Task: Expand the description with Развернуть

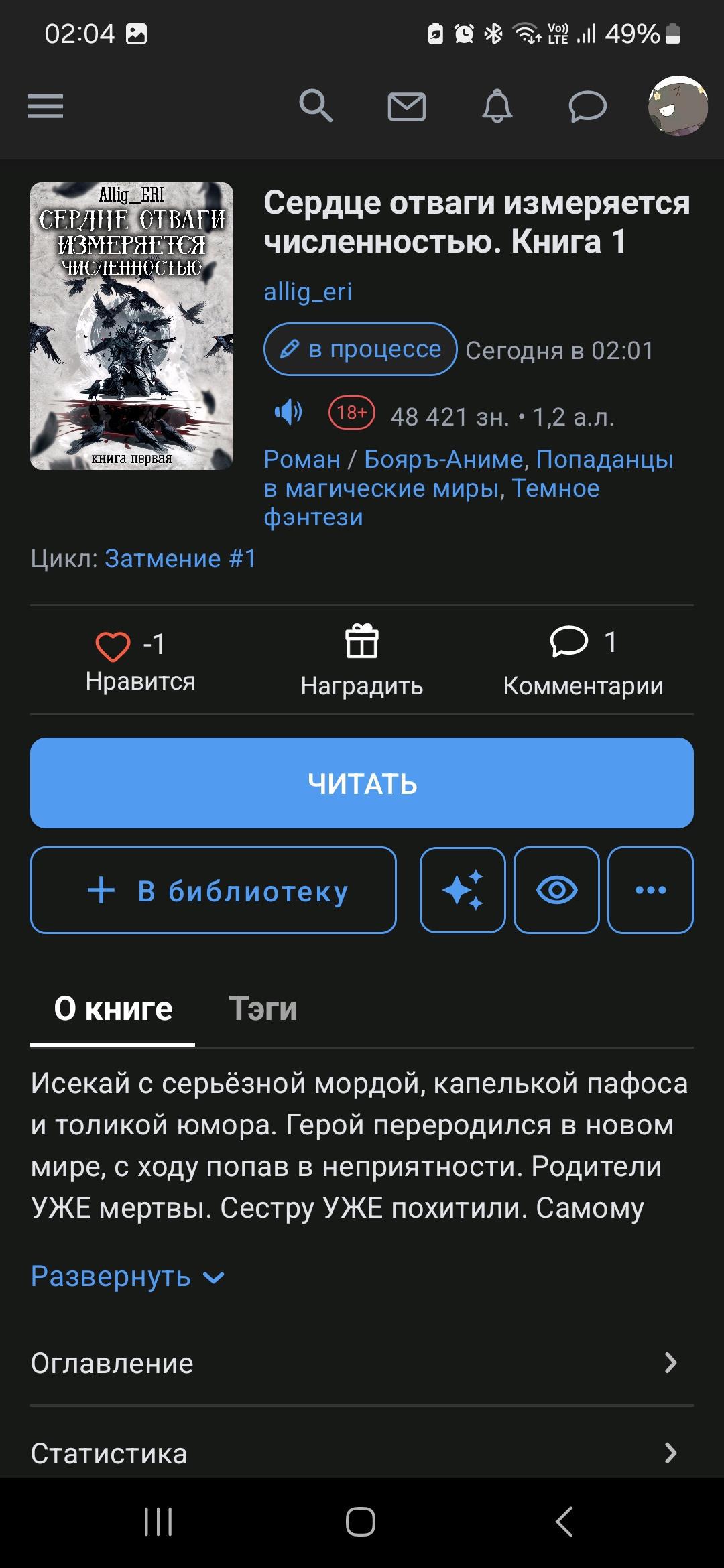Action: click(127, 1277)
